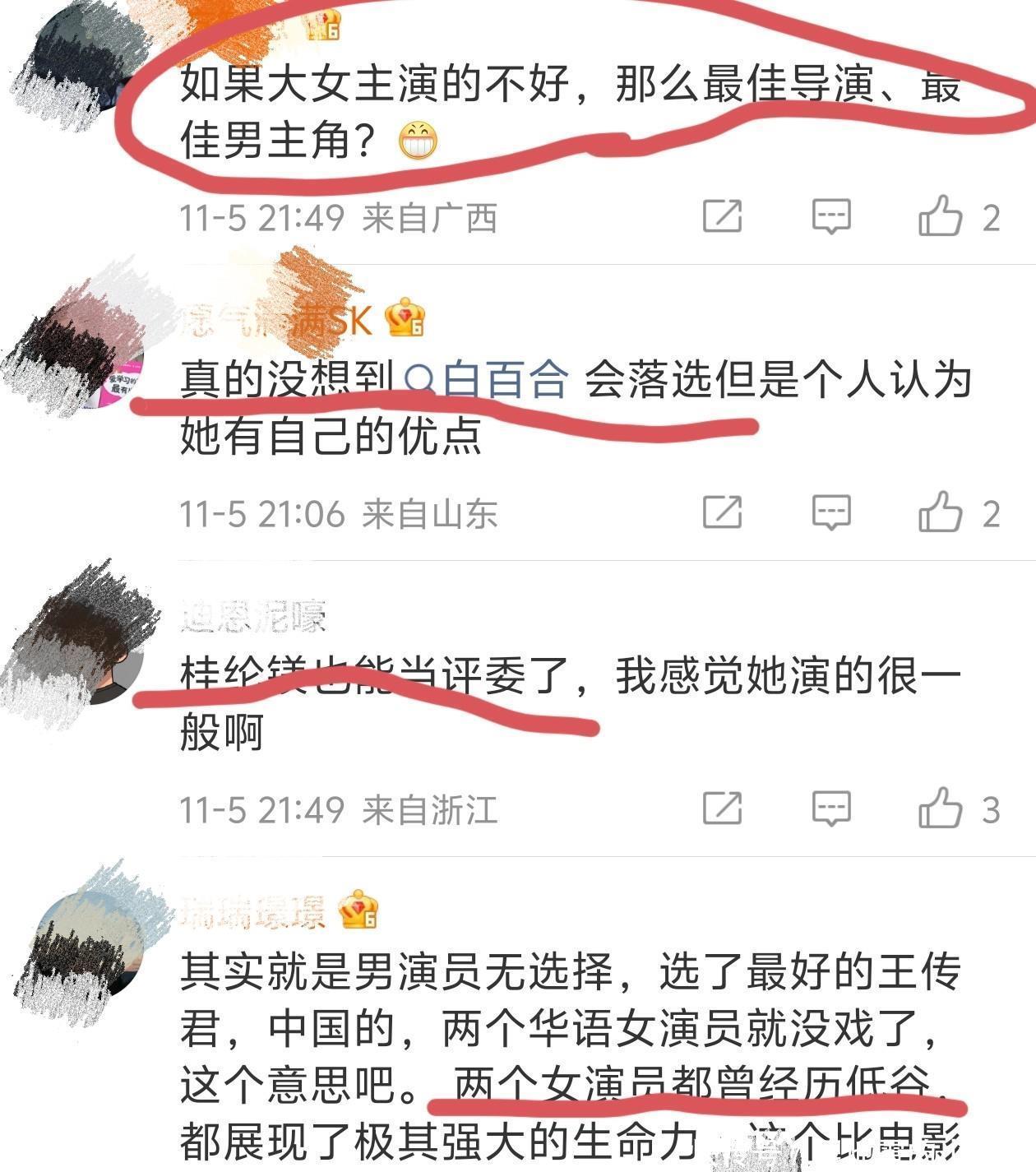This screenshot has width=1036, height=1172.
Task: Like the comment from 广西
Action: [x=940, y=216]
